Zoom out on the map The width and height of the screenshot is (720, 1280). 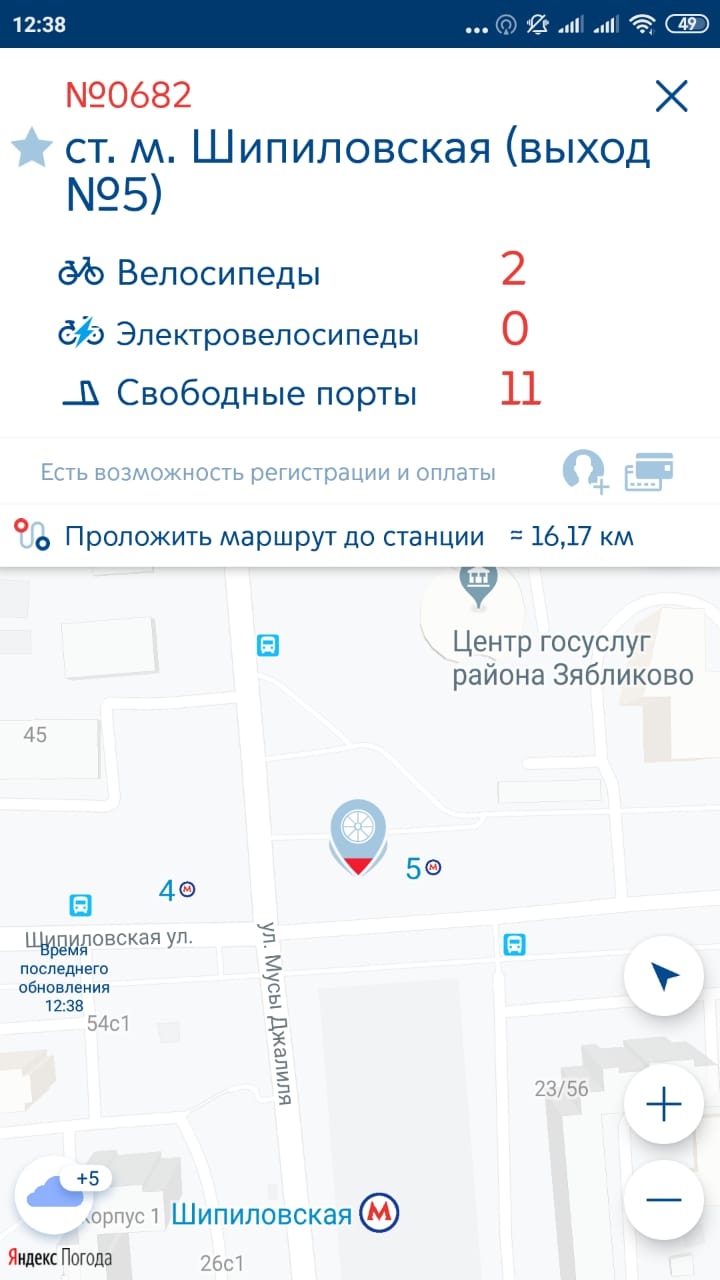(x=663, y=1200)
